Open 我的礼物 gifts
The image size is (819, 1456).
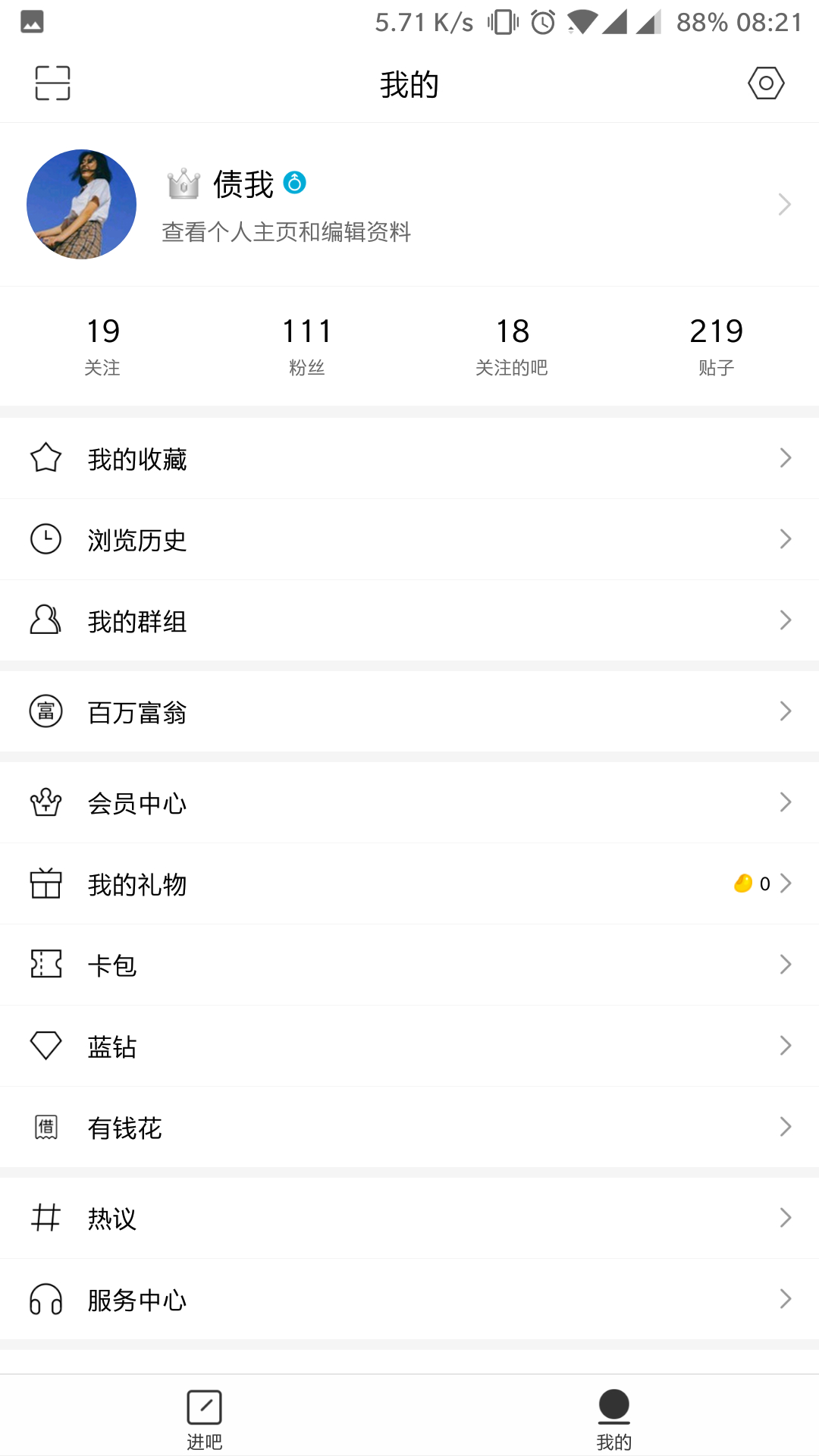[409, 883]
